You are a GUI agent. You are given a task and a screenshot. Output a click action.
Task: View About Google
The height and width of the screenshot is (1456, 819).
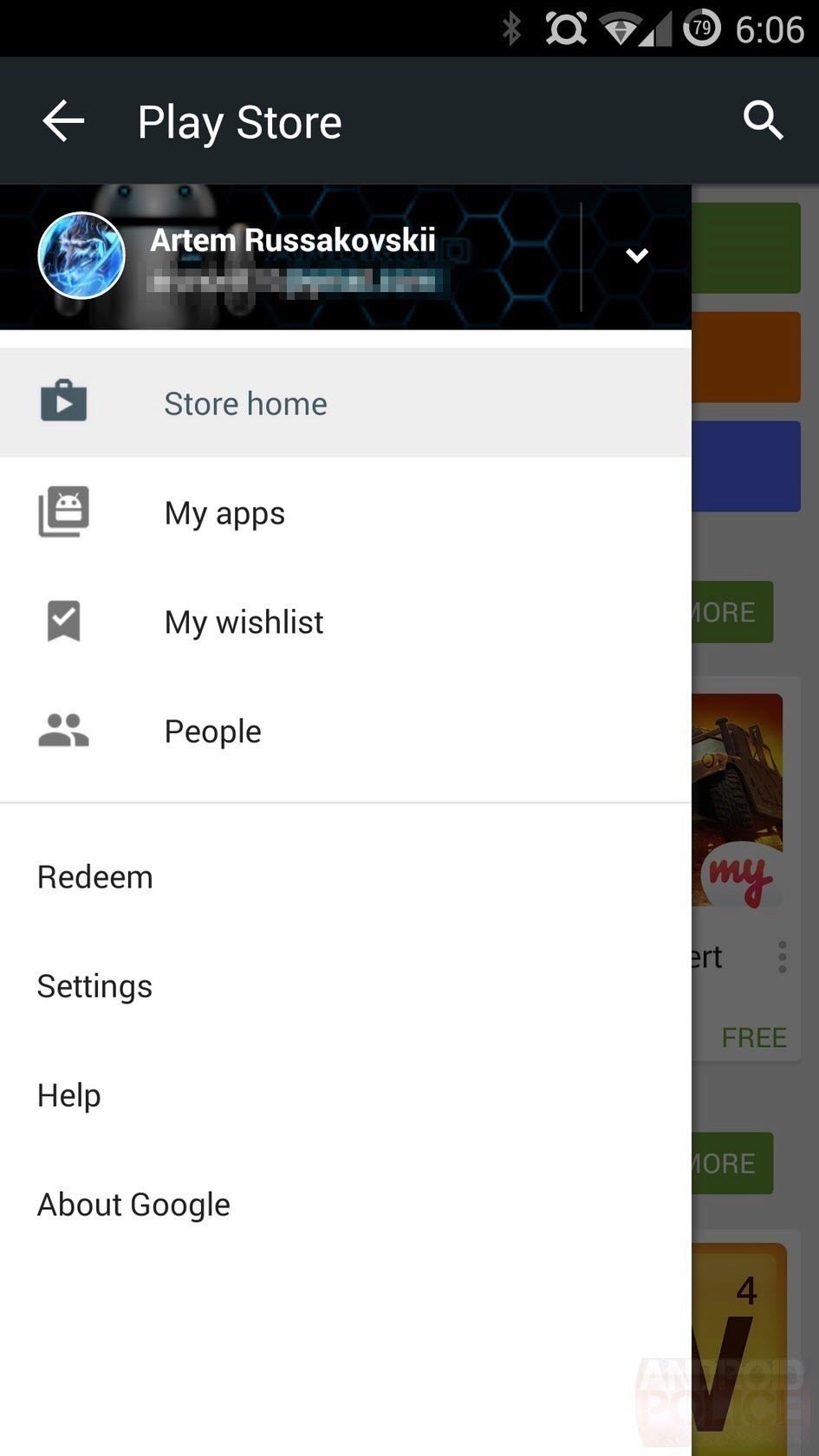click(134, 1205)
